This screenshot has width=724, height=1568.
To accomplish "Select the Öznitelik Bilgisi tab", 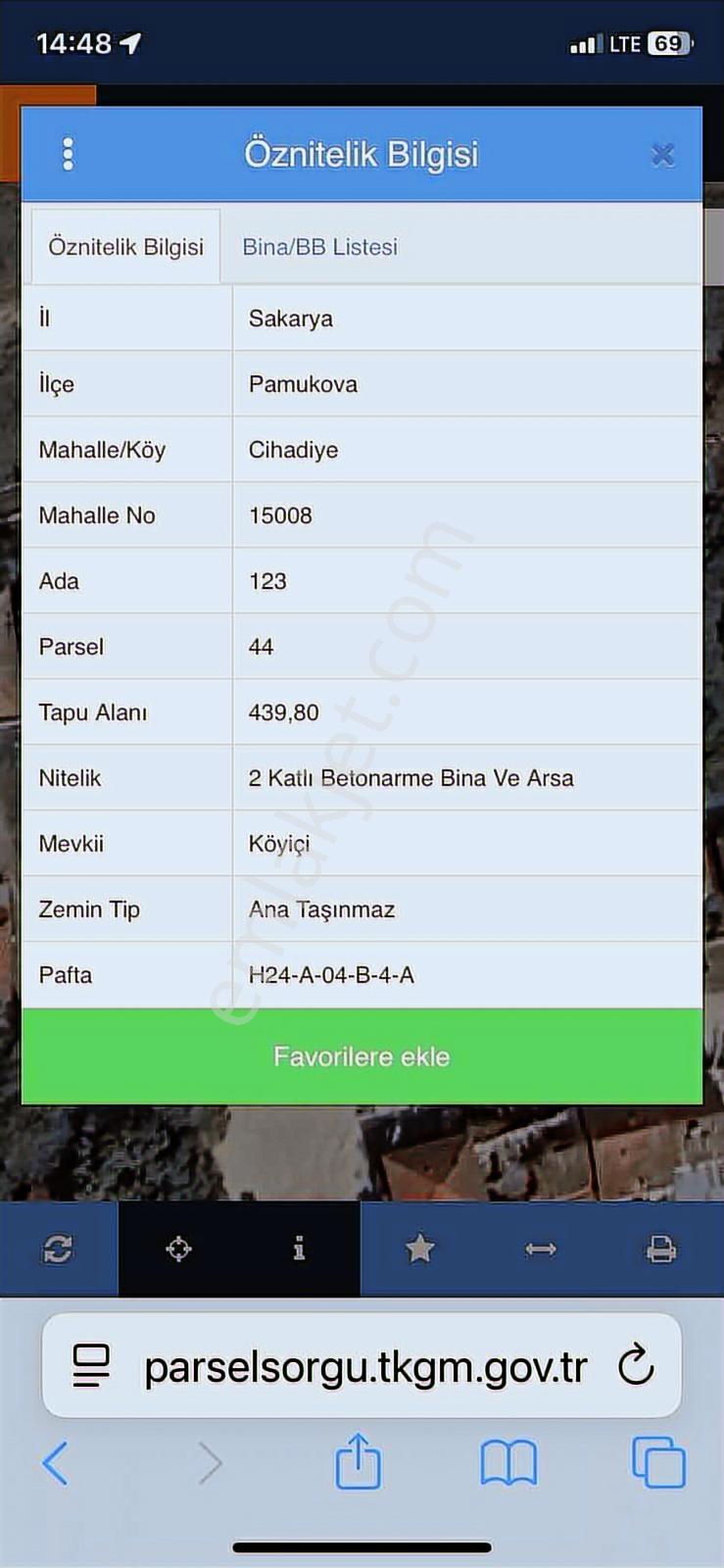I will tap(126, 247).
